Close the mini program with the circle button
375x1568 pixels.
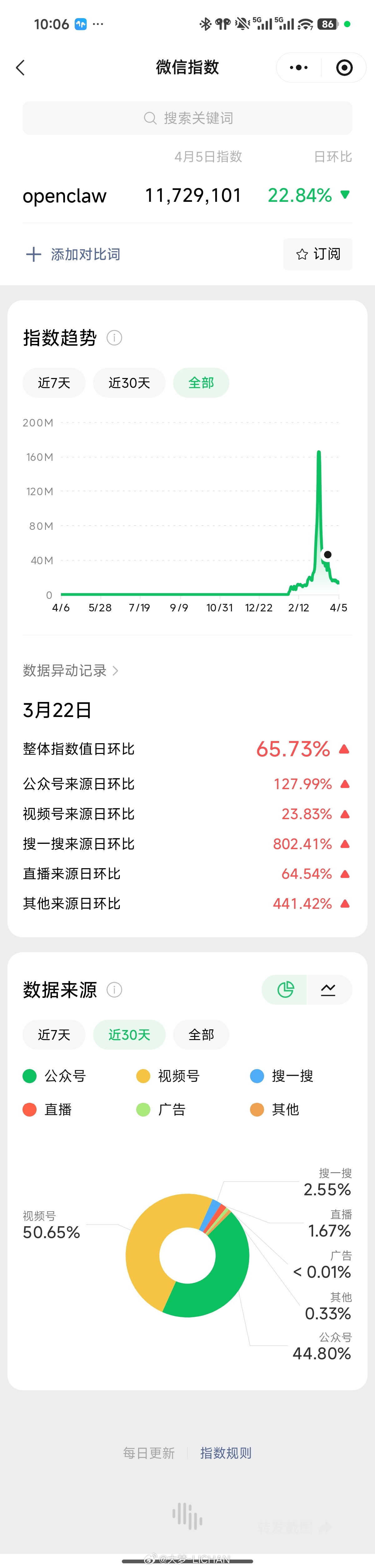344,67
